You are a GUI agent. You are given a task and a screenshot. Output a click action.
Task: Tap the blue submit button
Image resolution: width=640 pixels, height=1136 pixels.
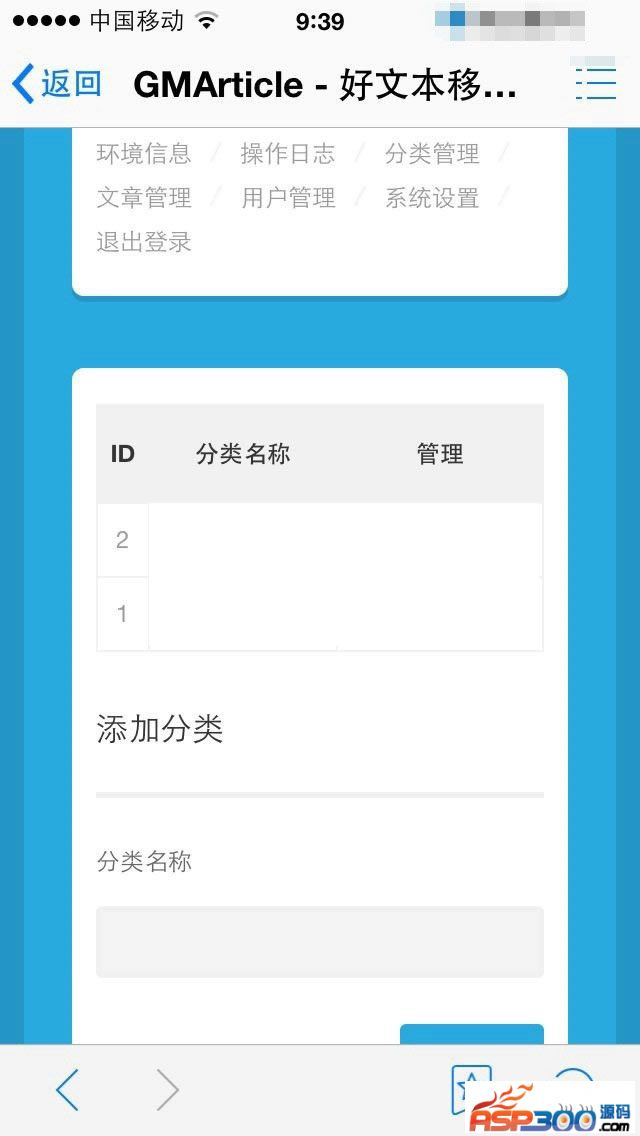471,1035
